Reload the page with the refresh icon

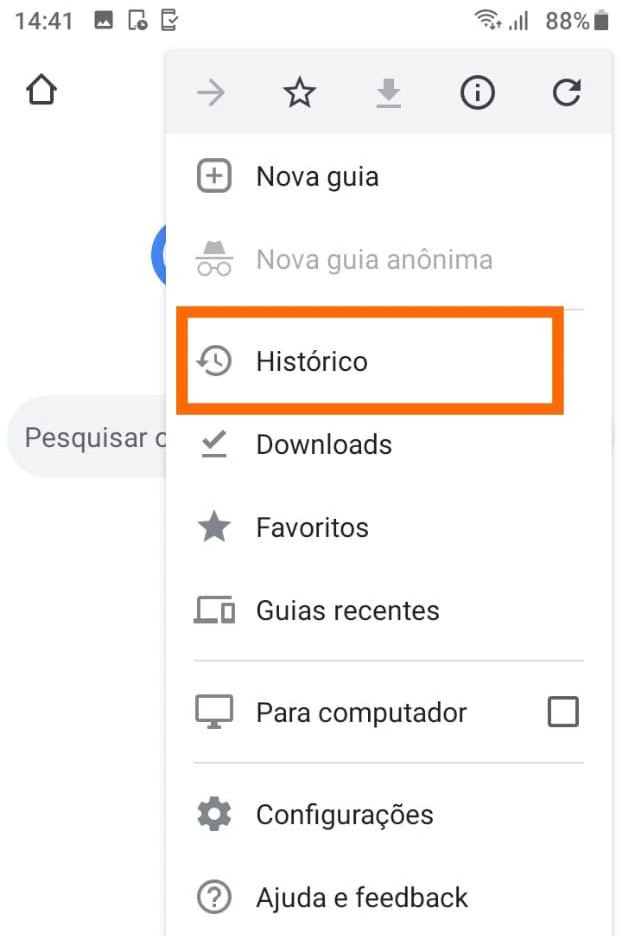point(566,93)
